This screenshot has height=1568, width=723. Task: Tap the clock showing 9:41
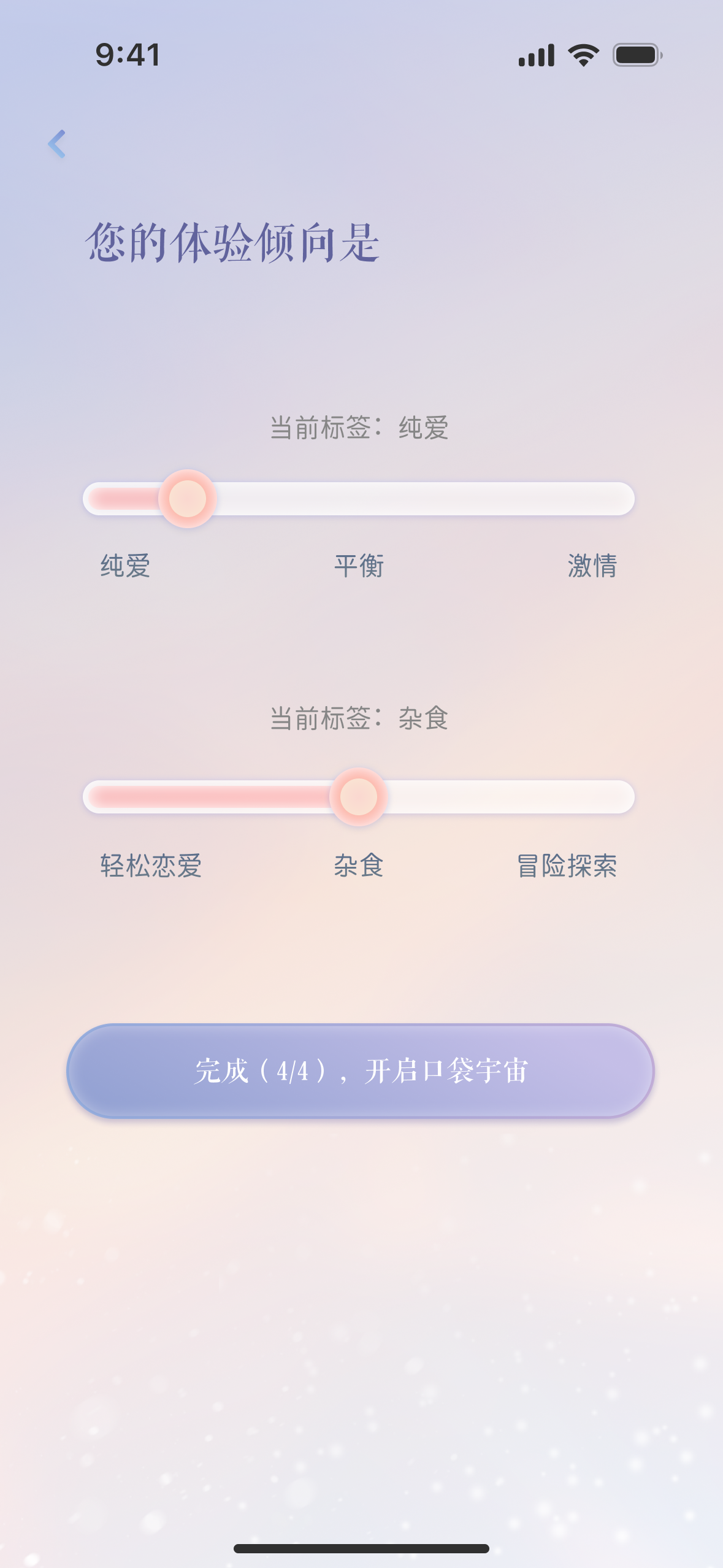[x=127, y=56]
